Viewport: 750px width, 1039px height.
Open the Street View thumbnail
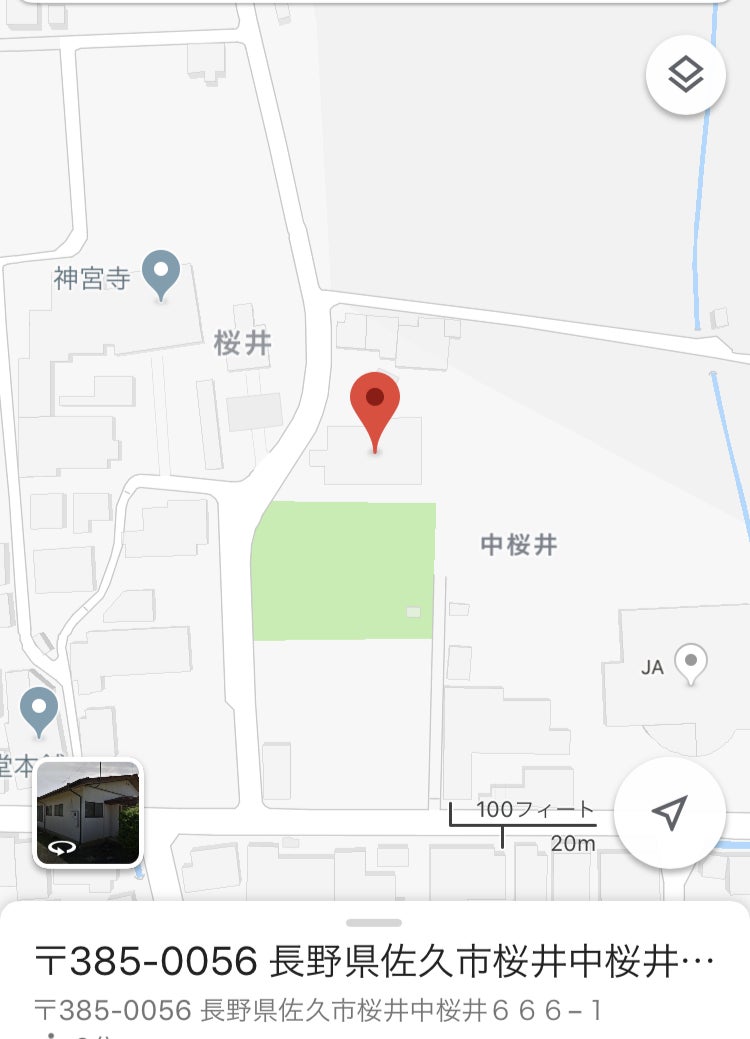tap(88, 812)
